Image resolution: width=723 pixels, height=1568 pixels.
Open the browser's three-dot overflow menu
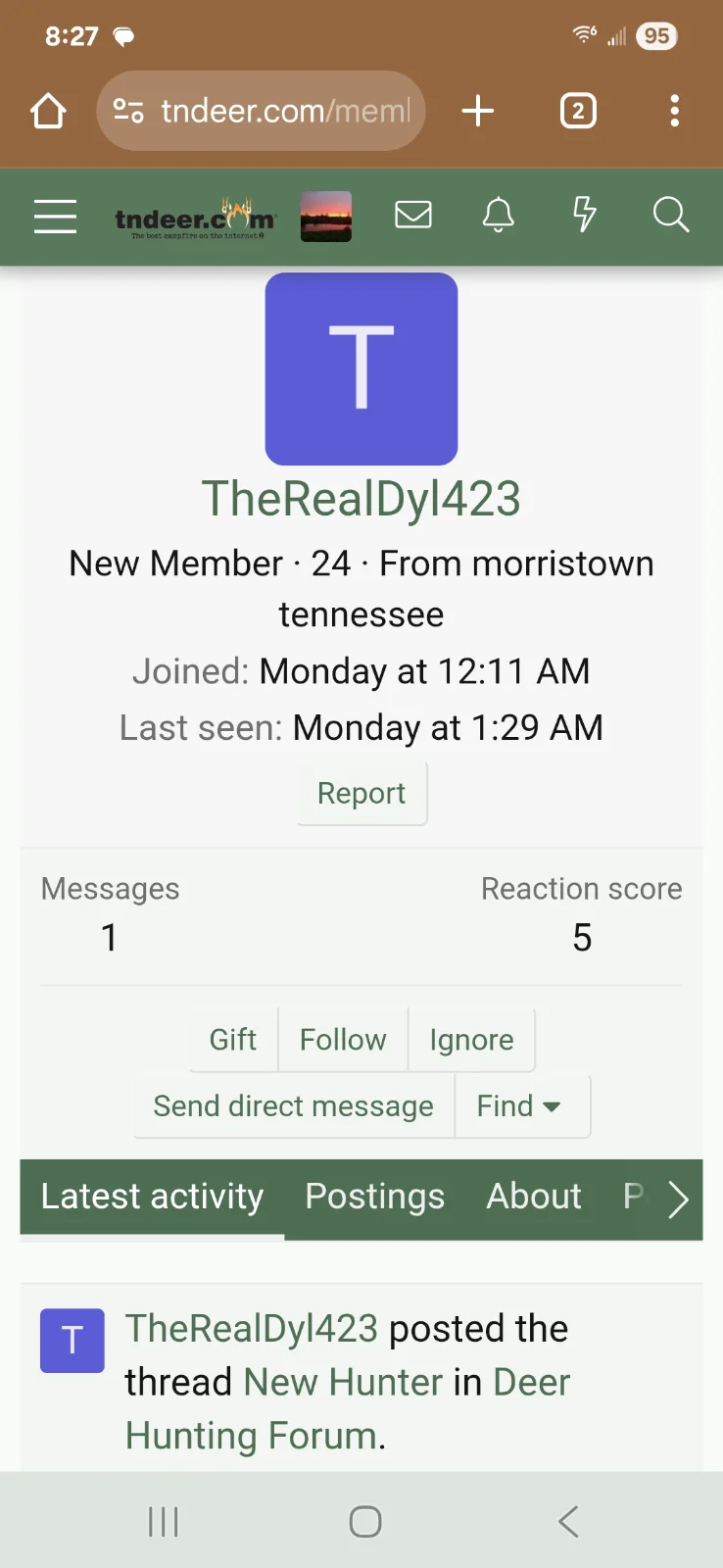click(674, 111)
